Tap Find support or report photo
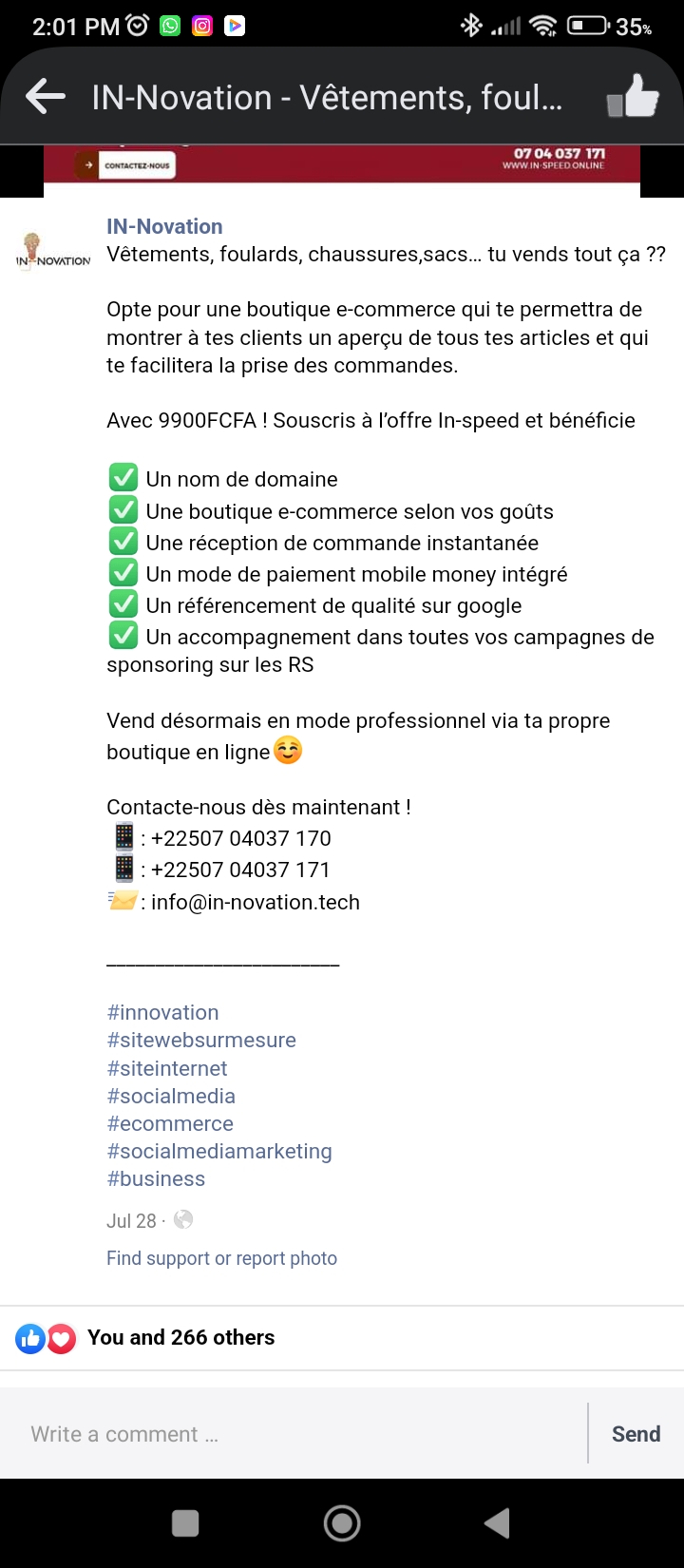The image size is (684, 1568). [221, 1258]
